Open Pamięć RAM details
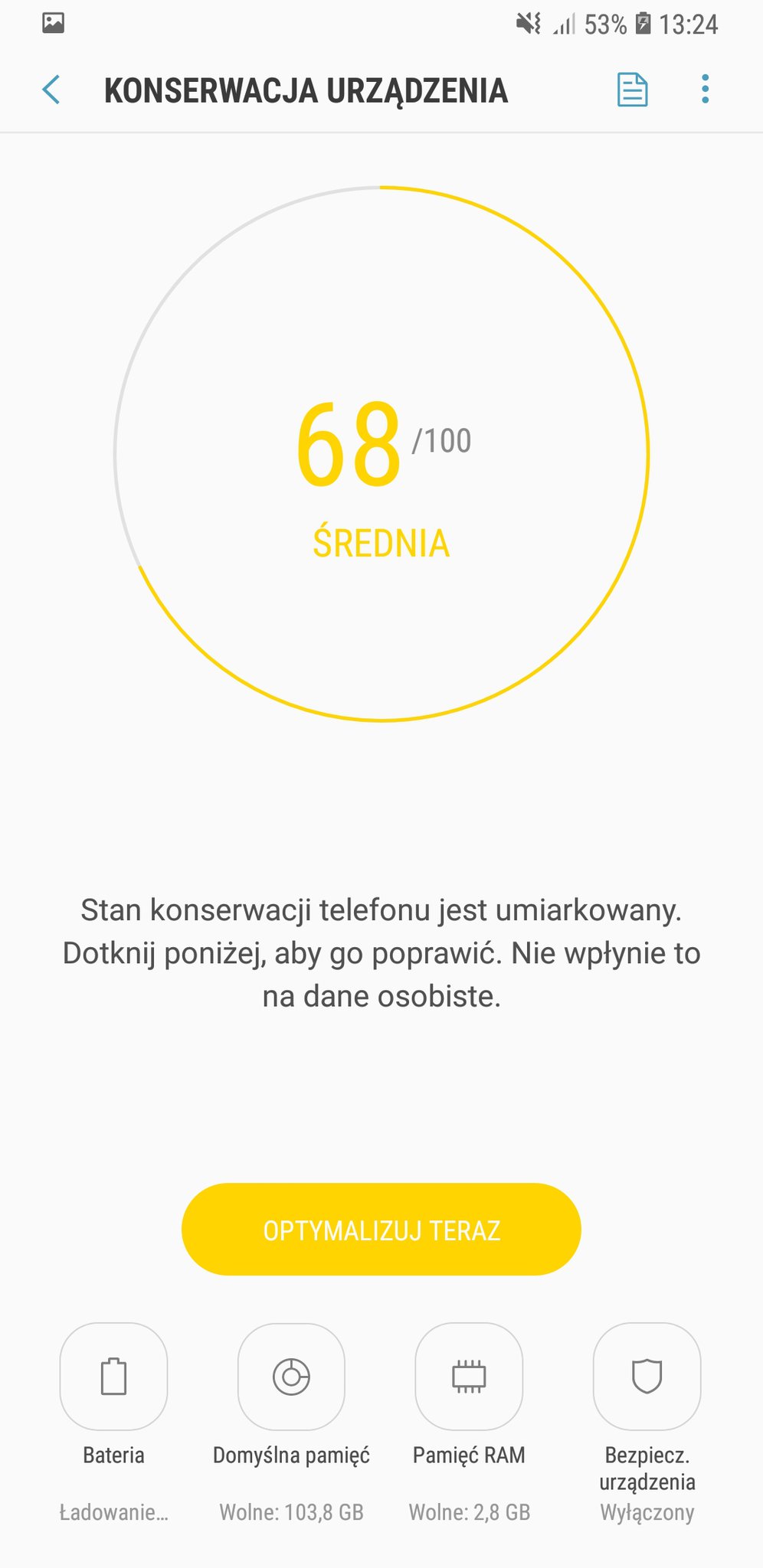 tap(469, 1376)
